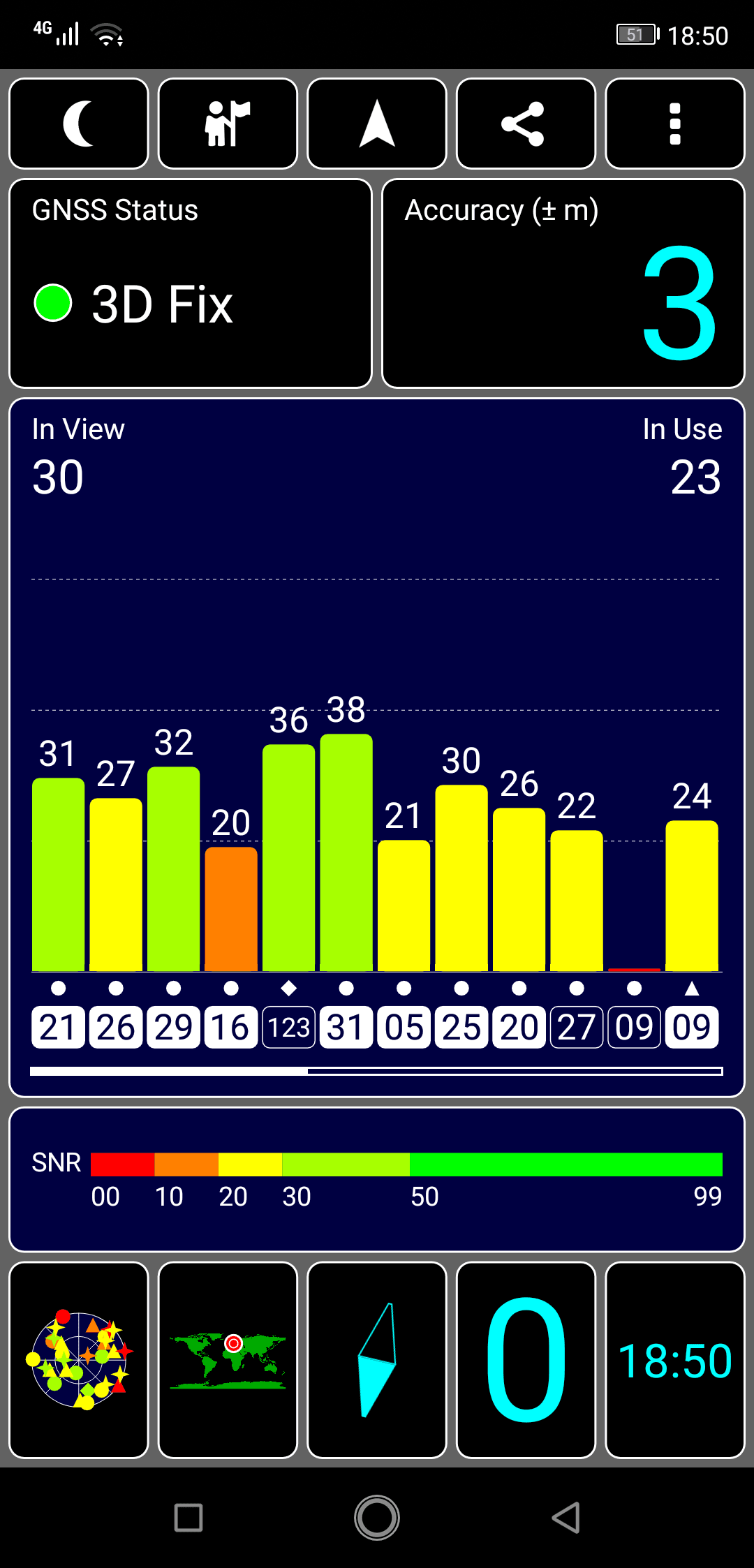754x1568 pixels.
Task: Go back using system back button
Action: 565,1518
